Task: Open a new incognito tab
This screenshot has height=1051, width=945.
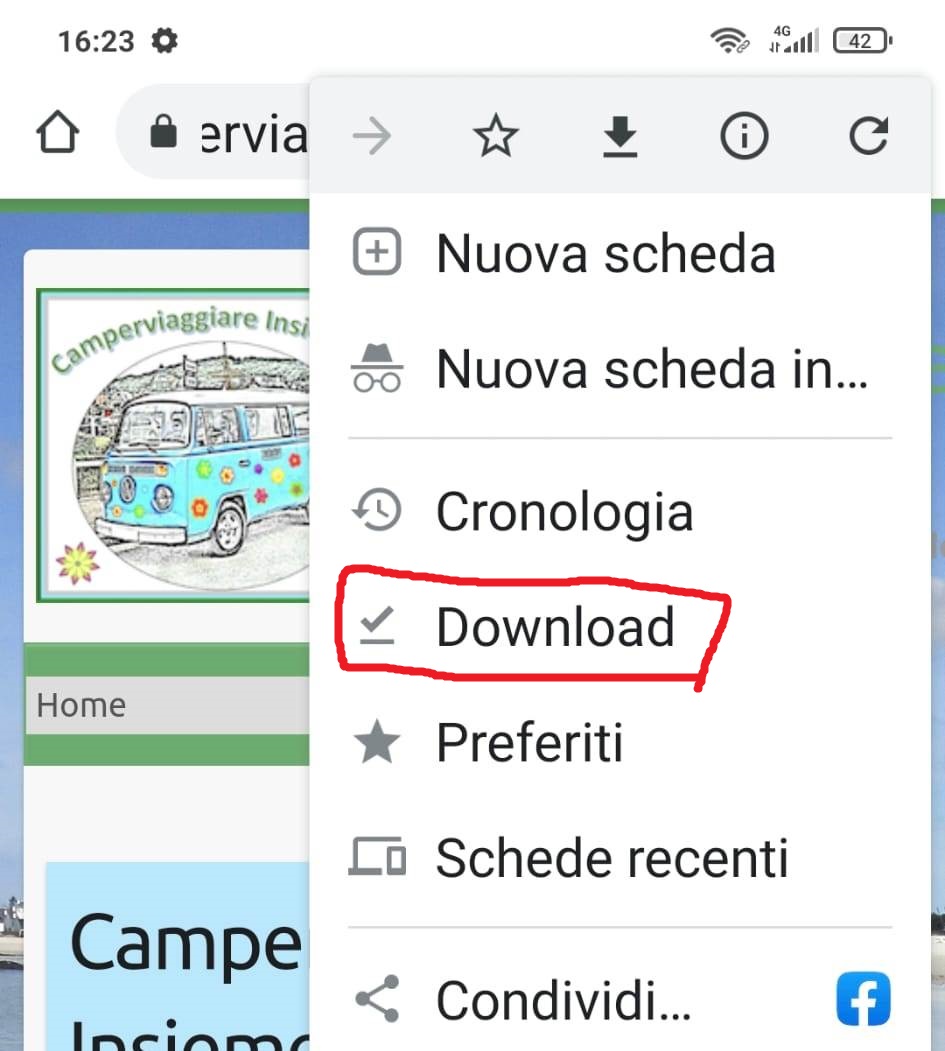Action: tap(650, 370)
